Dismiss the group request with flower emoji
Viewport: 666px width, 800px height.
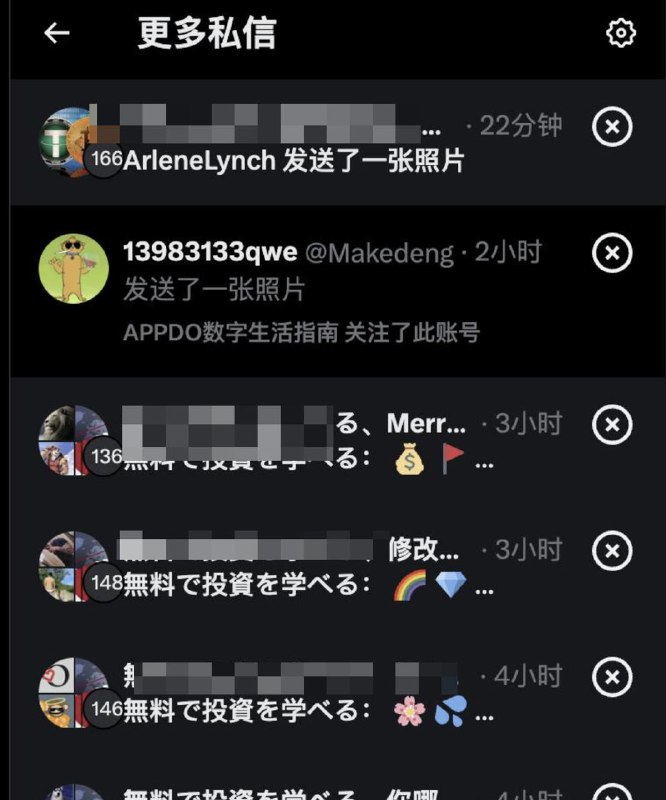[x=612, y=678]
